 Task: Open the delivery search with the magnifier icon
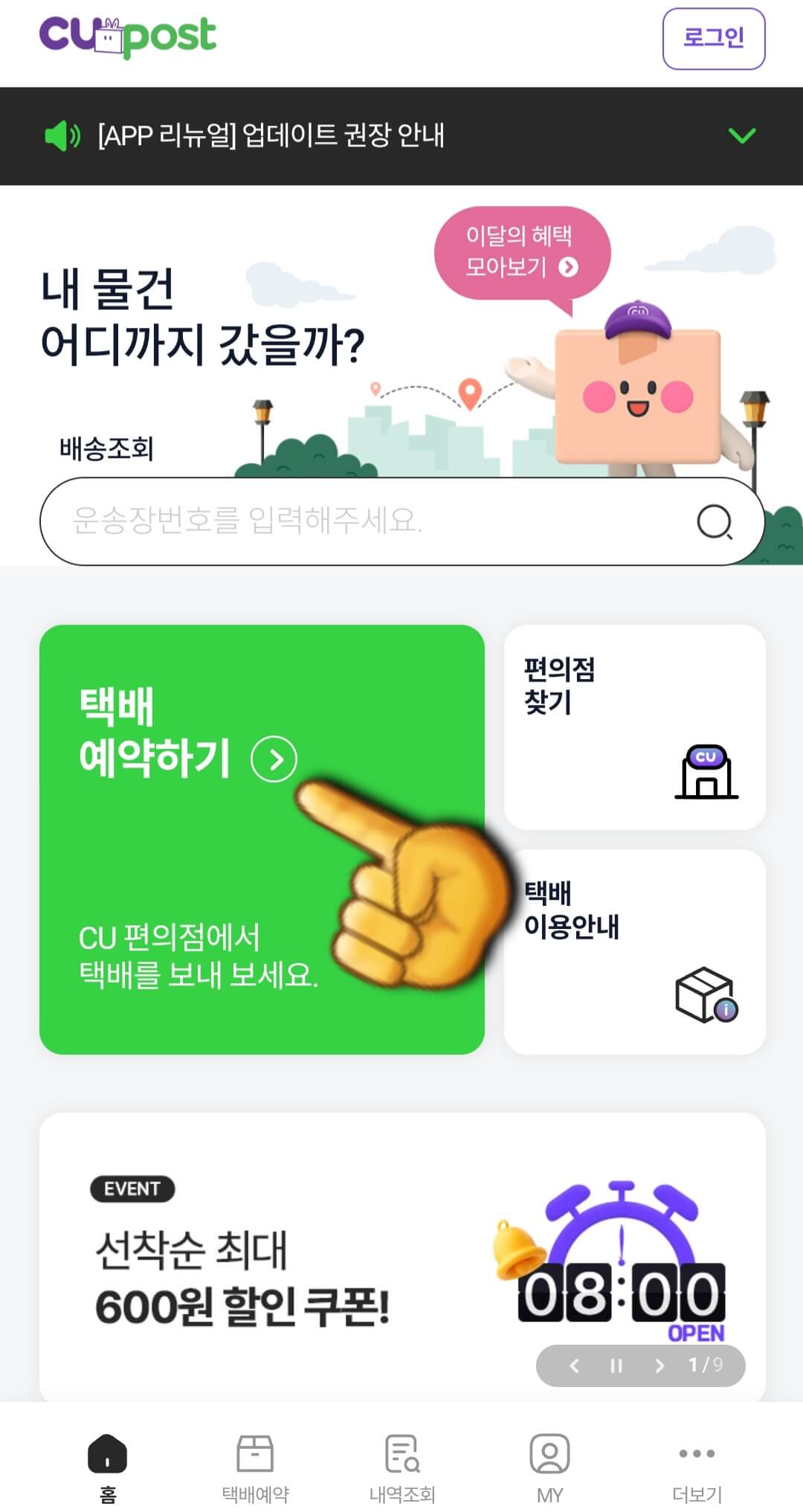tap(713, 523)
